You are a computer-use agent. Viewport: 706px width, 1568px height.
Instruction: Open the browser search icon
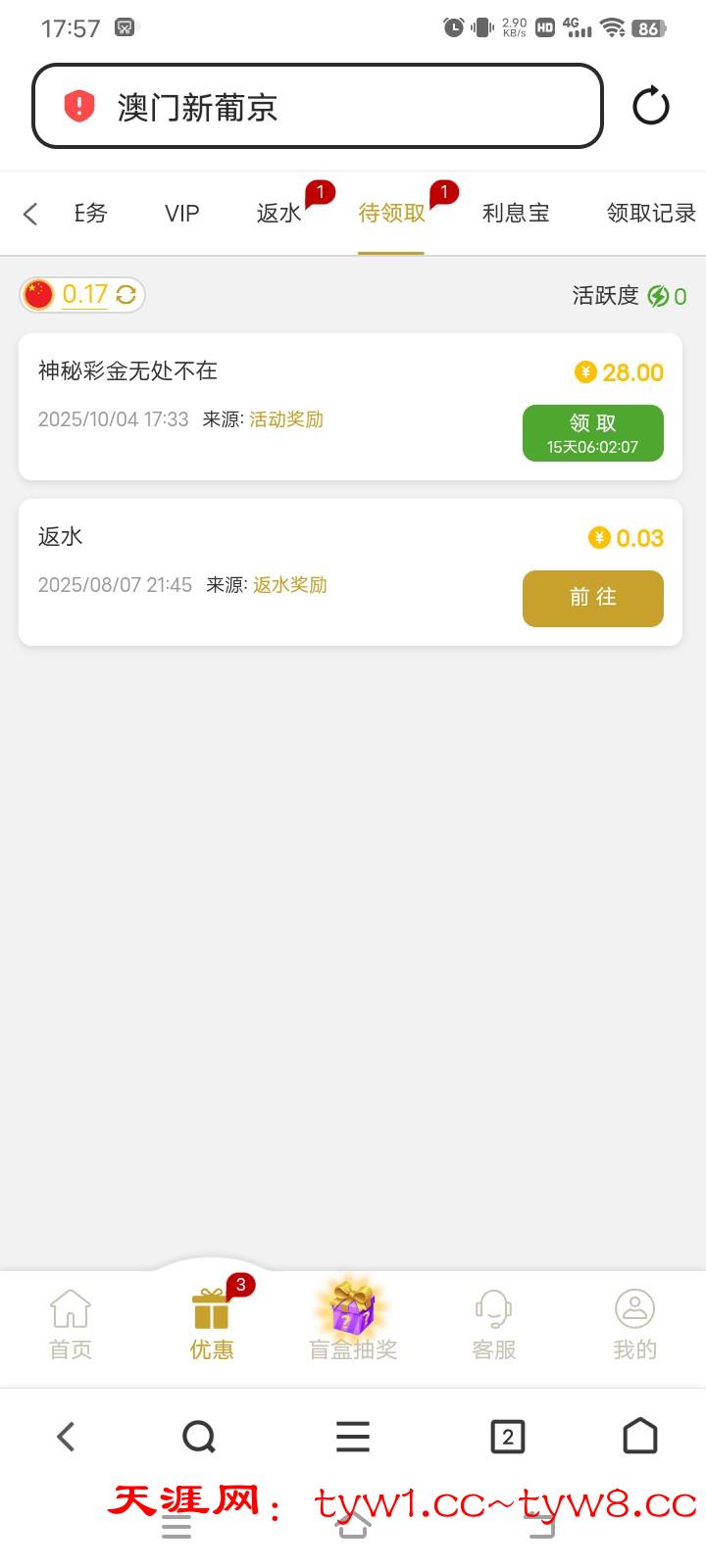pos(199,1437)
